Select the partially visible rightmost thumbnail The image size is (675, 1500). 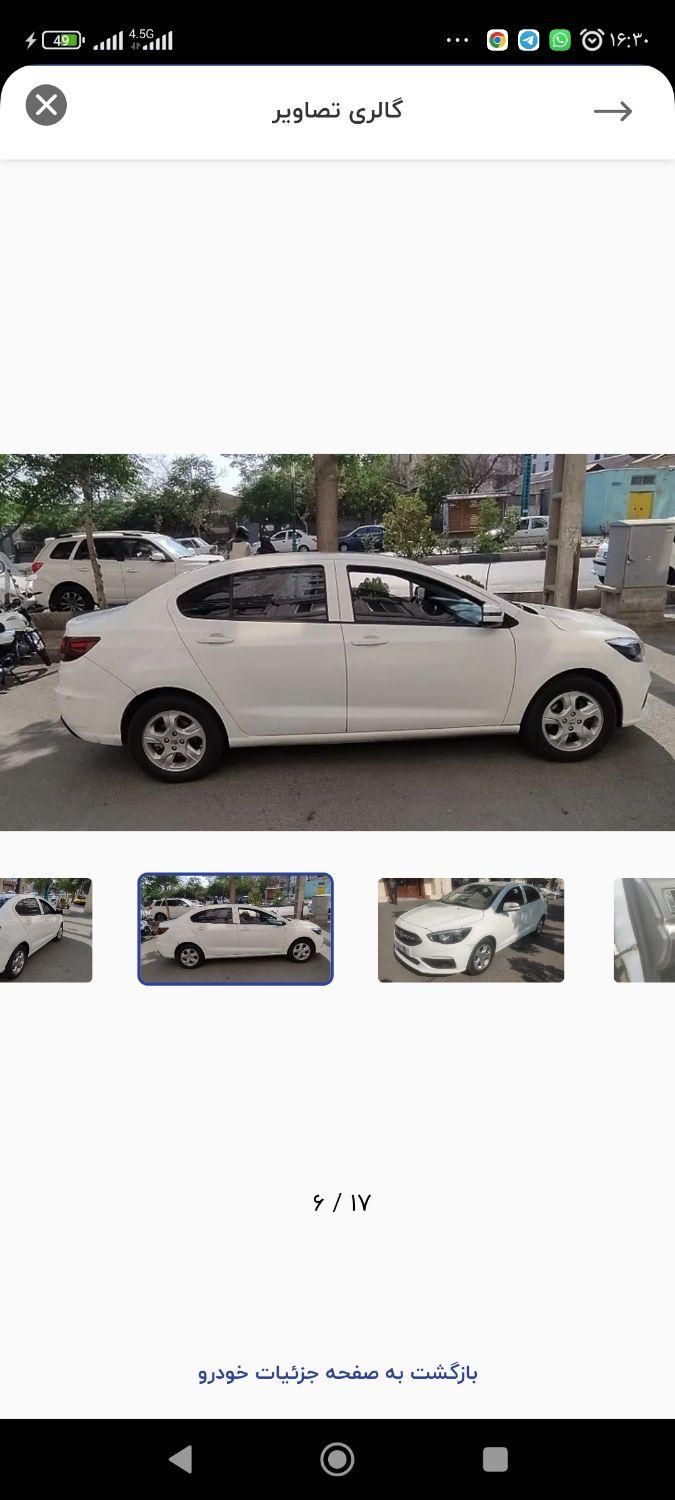(x=645, y=930)
